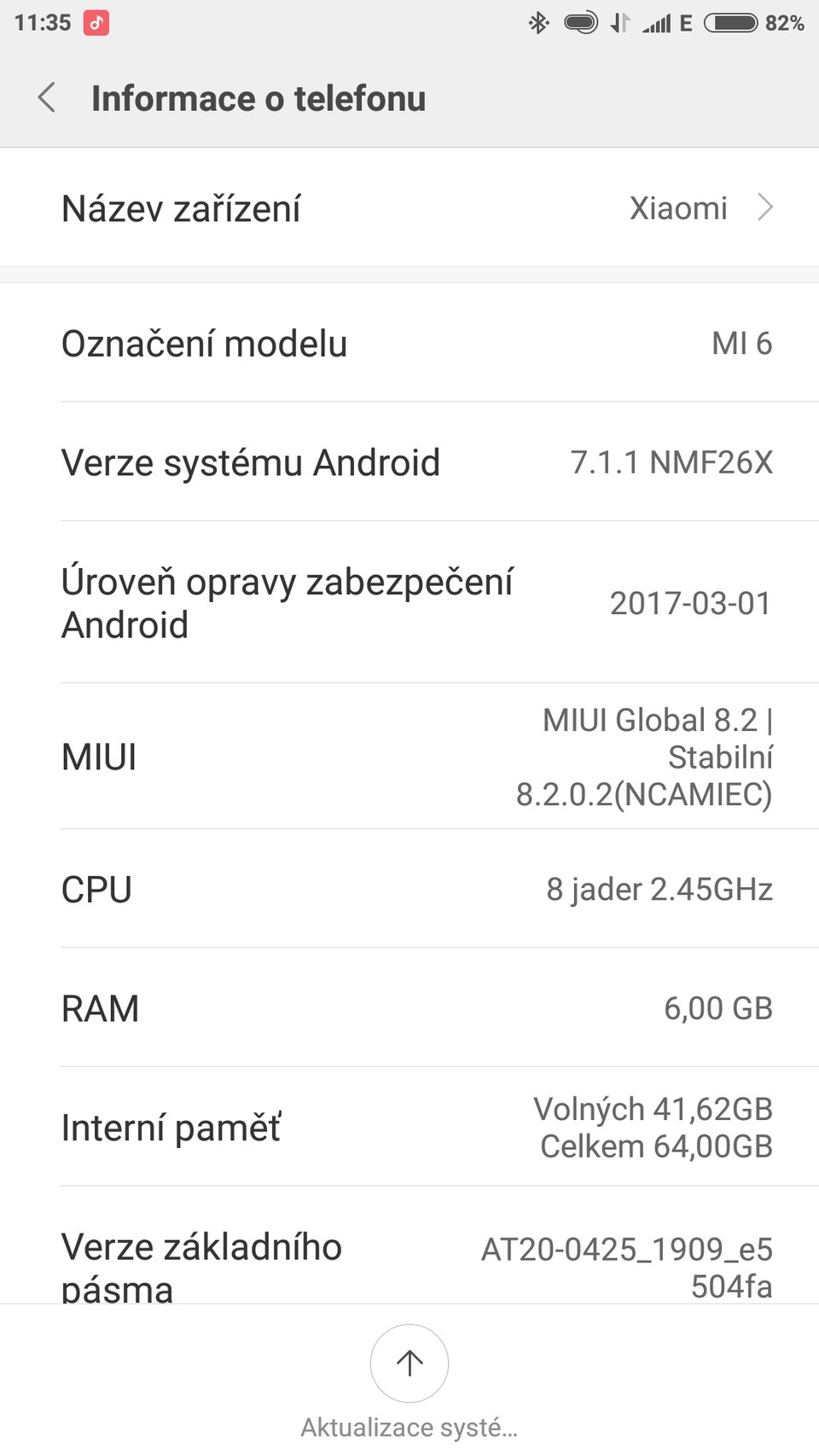
Task: Select the Označení modelu MI 6 row
Action: pos(409,343)
